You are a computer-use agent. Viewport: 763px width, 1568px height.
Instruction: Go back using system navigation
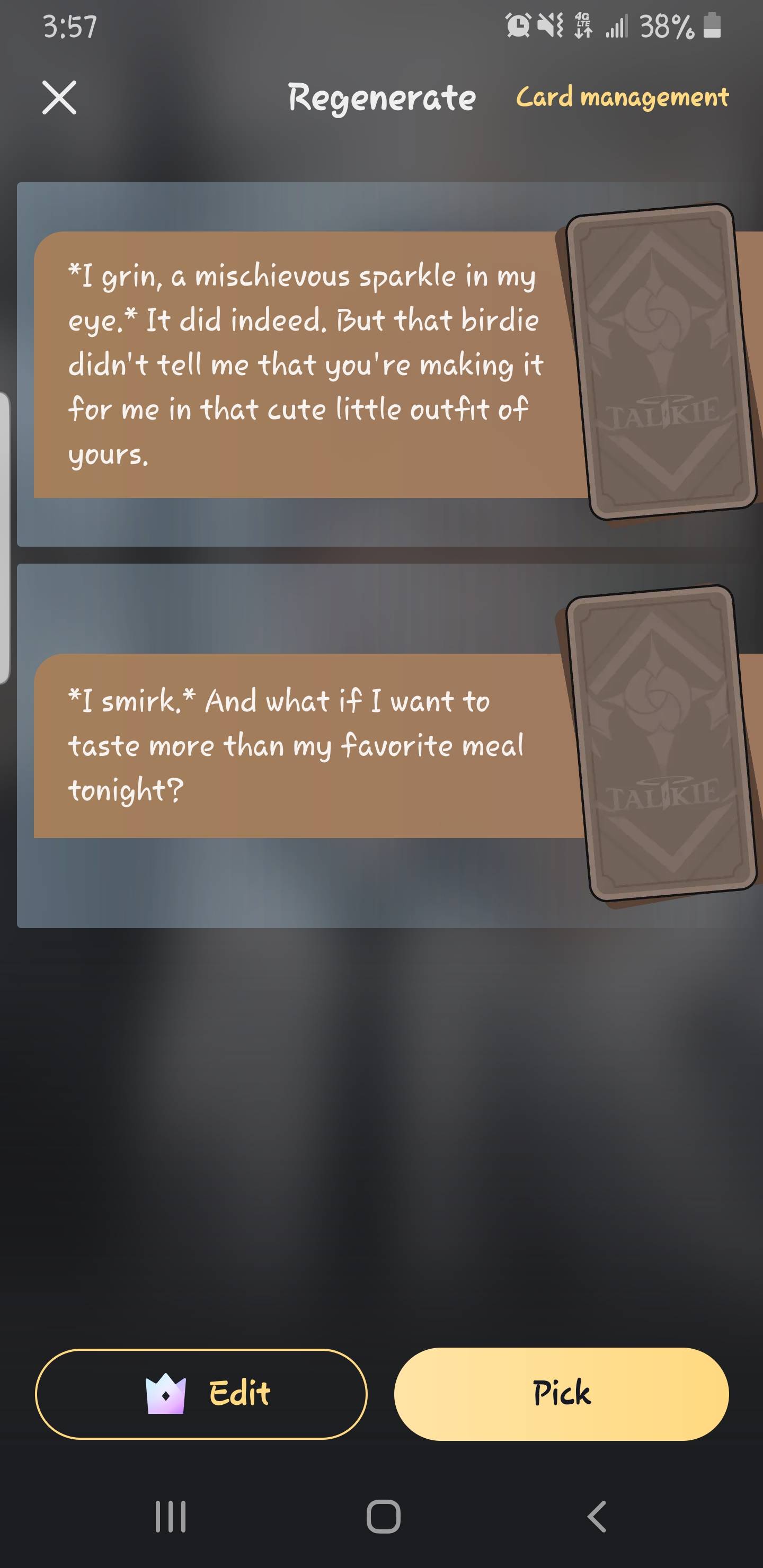596,1516
